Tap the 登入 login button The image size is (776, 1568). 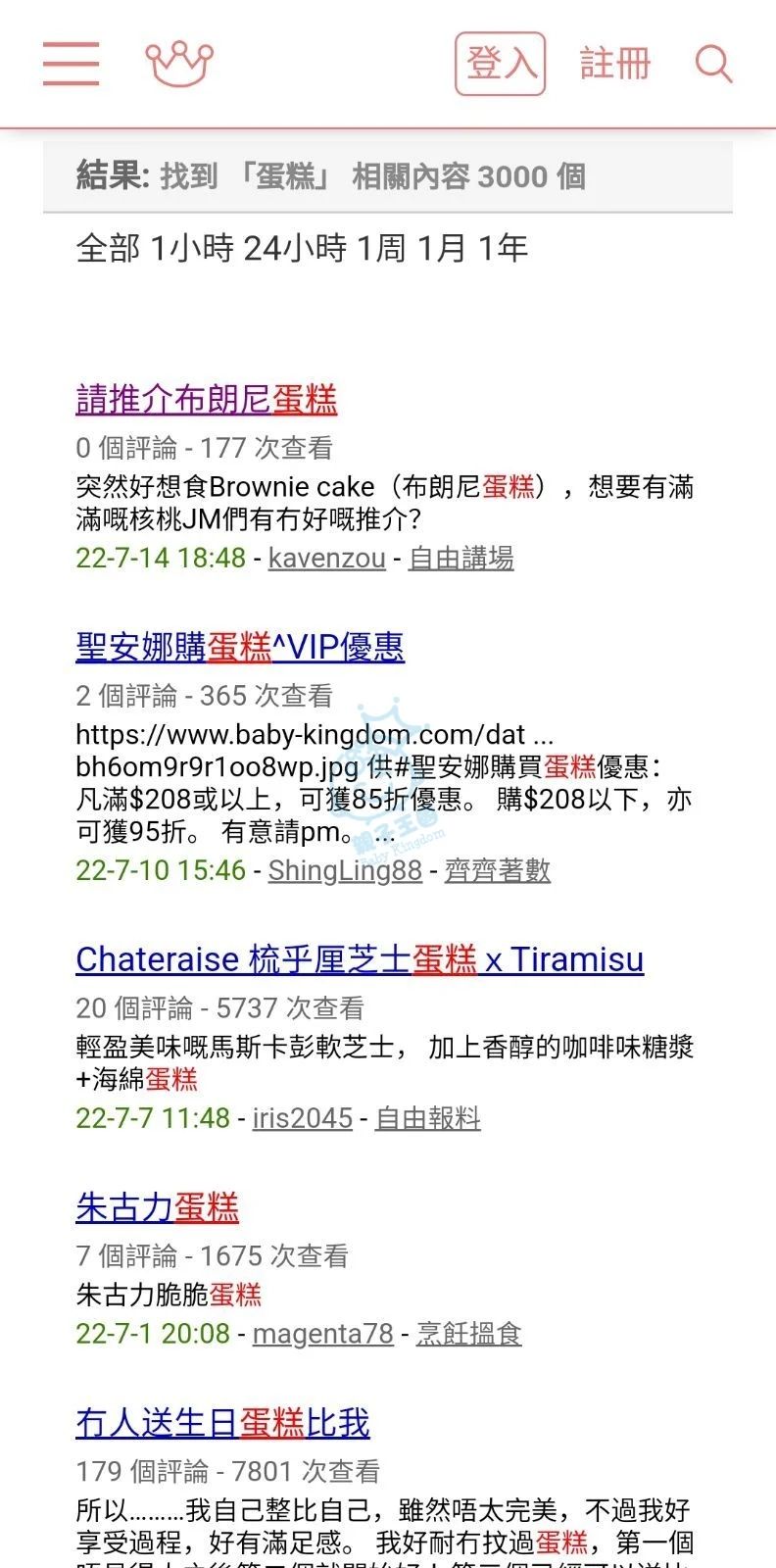500,64
